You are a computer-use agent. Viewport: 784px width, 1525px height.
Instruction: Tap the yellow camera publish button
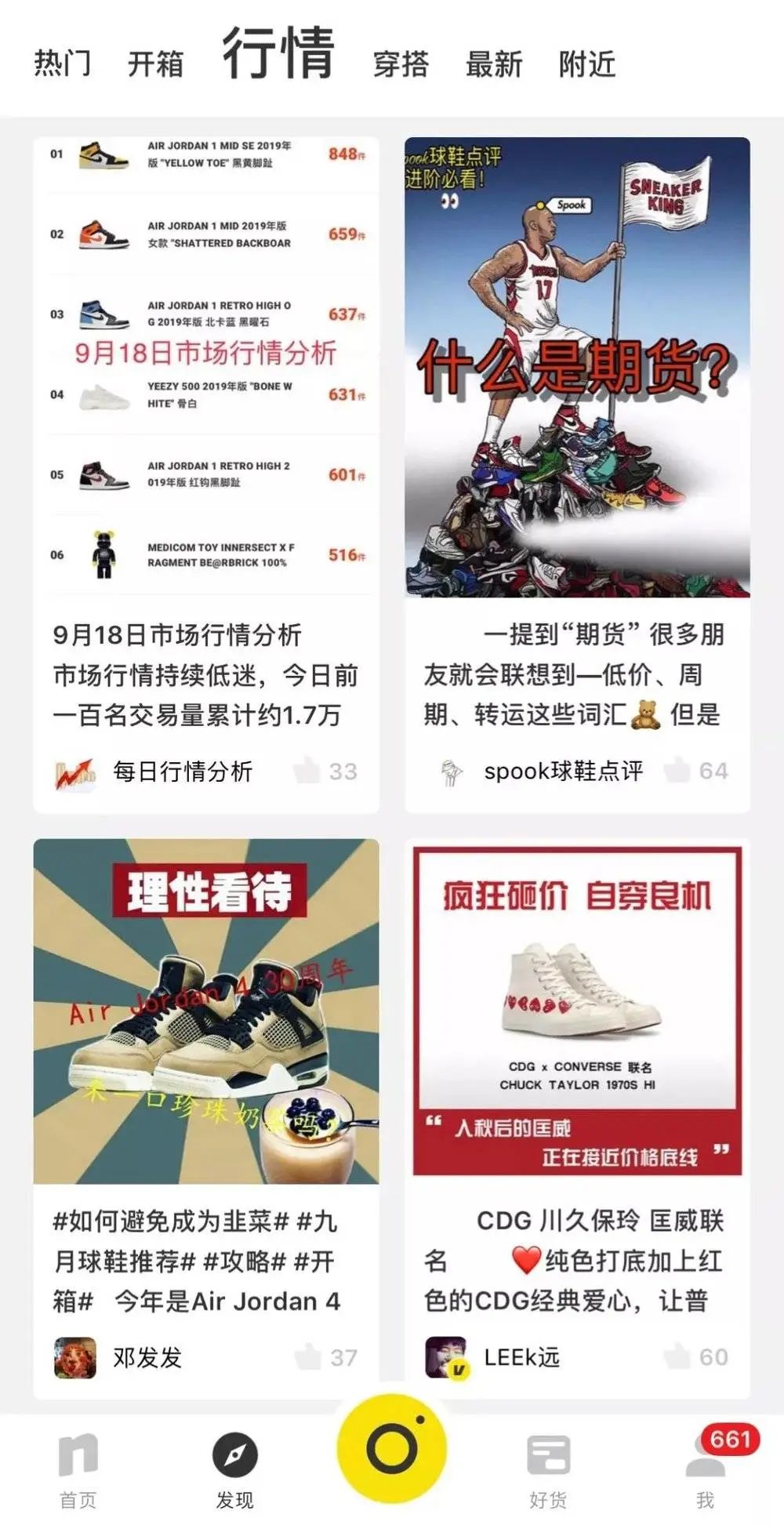point(391,1449)
